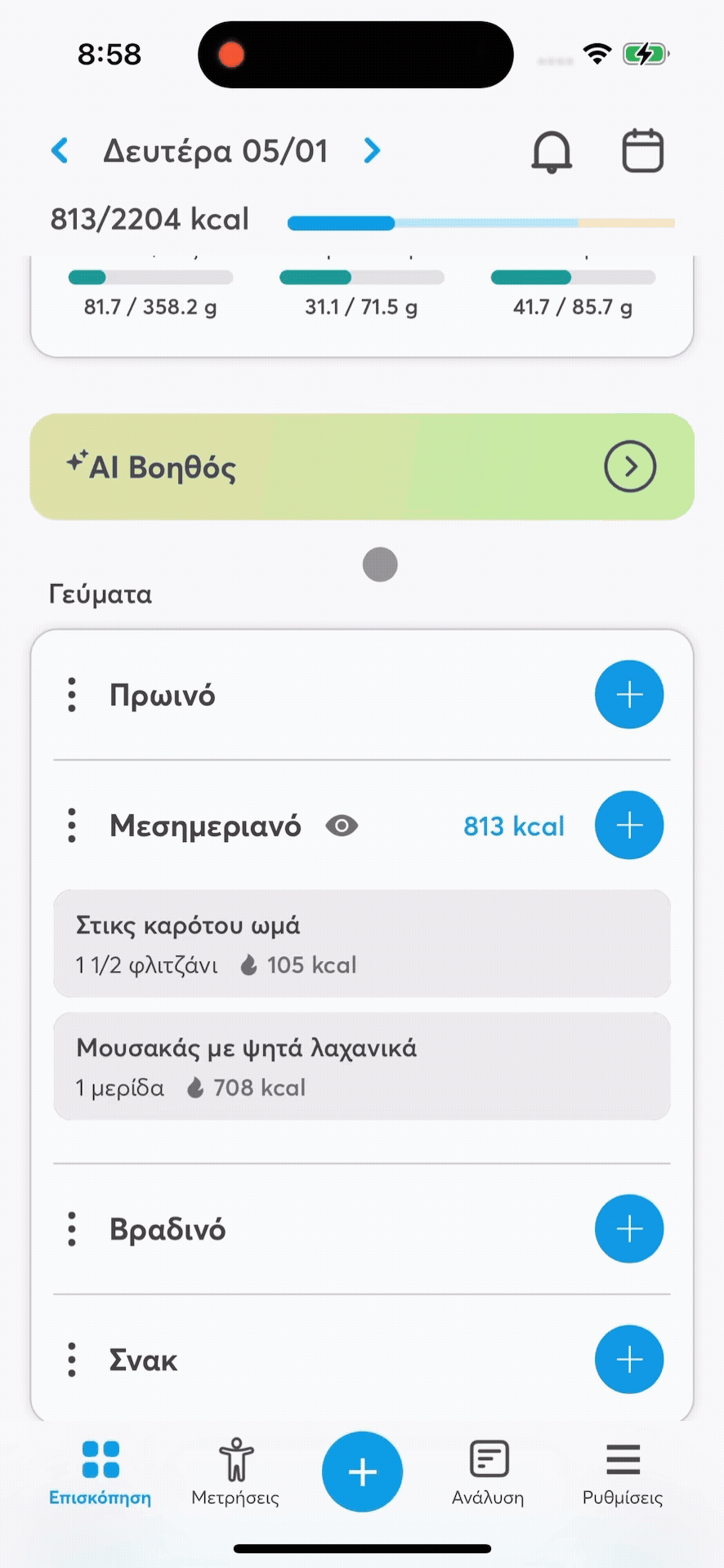The height and width of the screenshot is (1568, 724).
Task: Go to the next day
Action: pyautogui.click(x=372, y=151)
